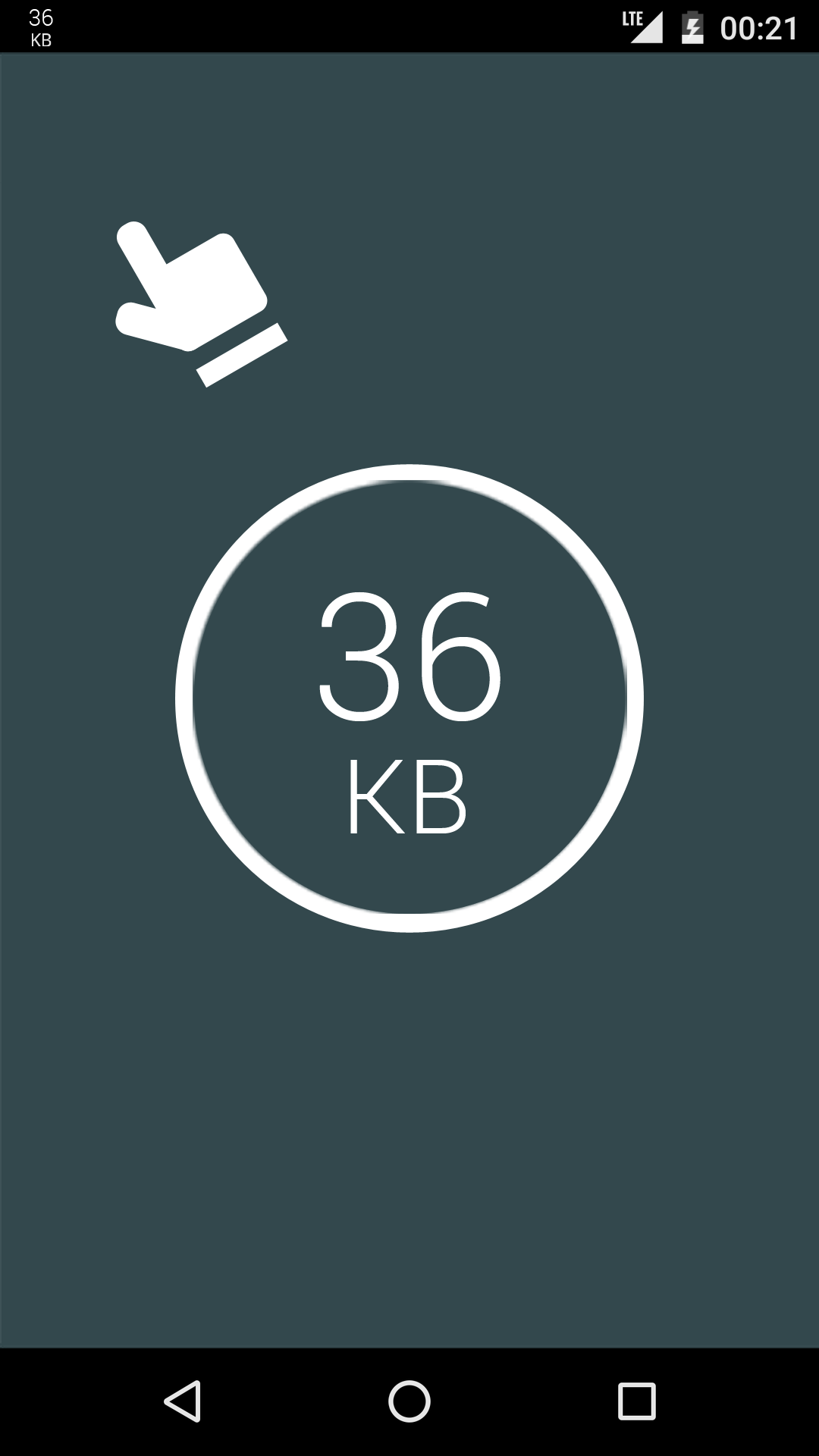The height and width of the screenshot is (1456, 819).
Task: Tap the dark background outside the circle
Action: click(x=409, y=1137)
